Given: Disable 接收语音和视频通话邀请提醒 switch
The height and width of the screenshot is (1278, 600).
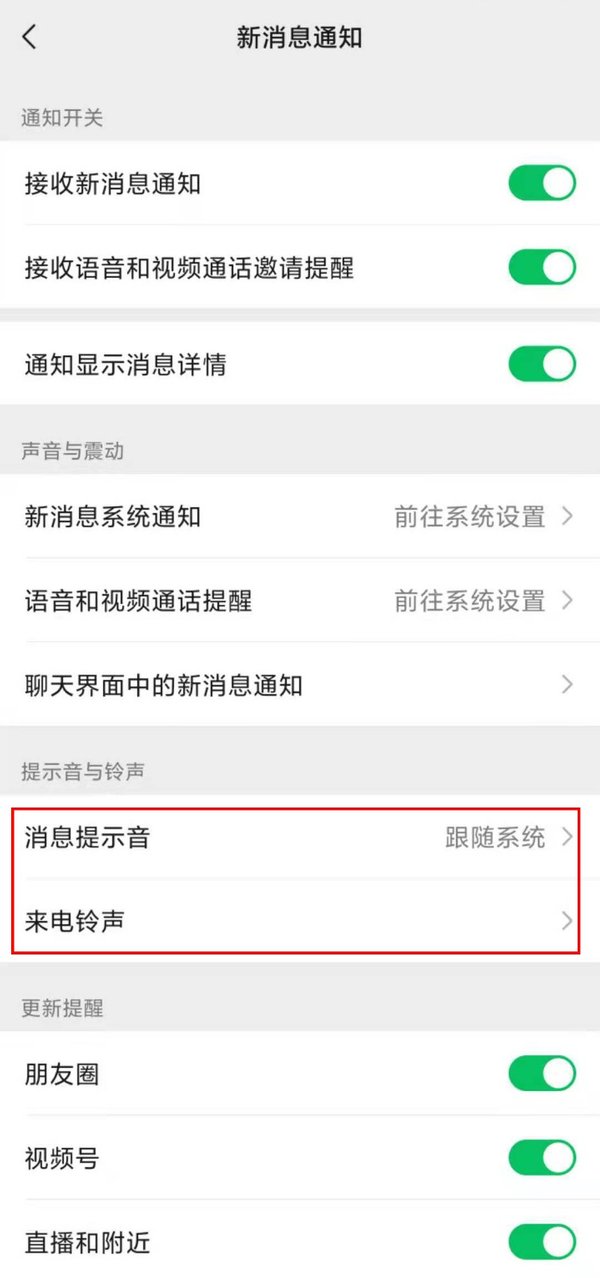Looking at the screenshot, I should coord(542,268).
